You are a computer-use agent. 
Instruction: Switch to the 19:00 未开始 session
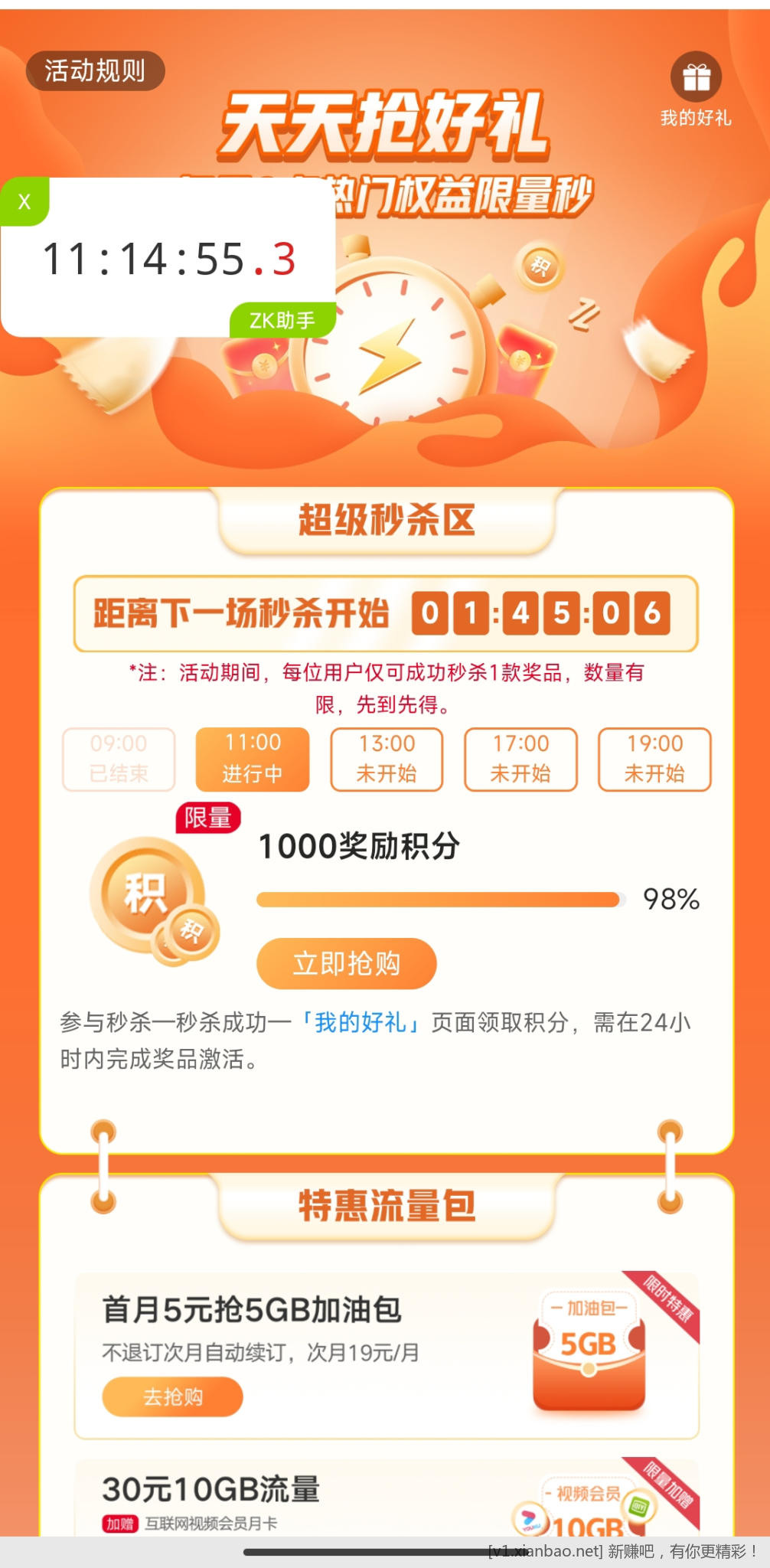coord(654,759)
